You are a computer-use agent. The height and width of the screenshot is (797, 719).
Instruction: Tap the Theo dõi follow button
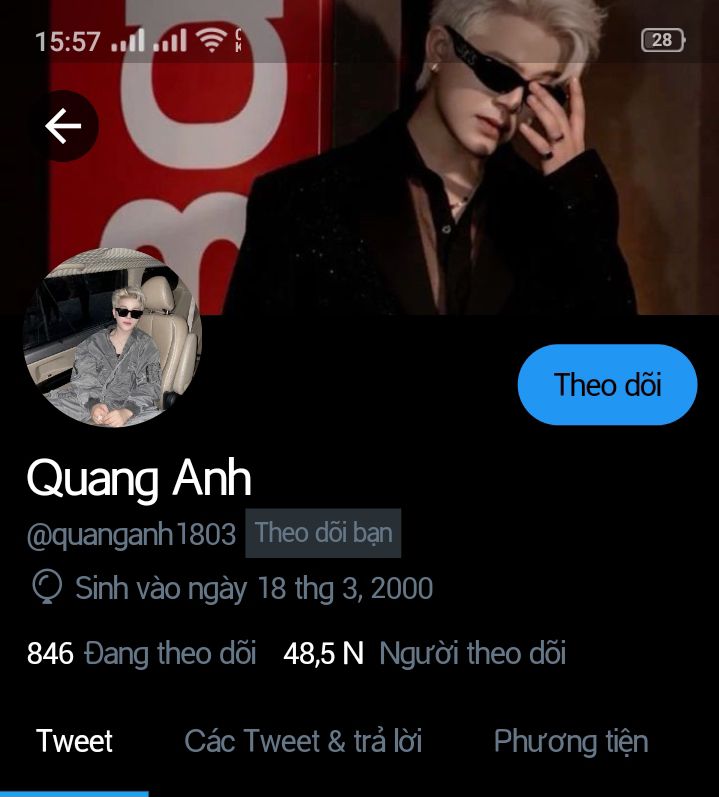click(x=607, y=385)
